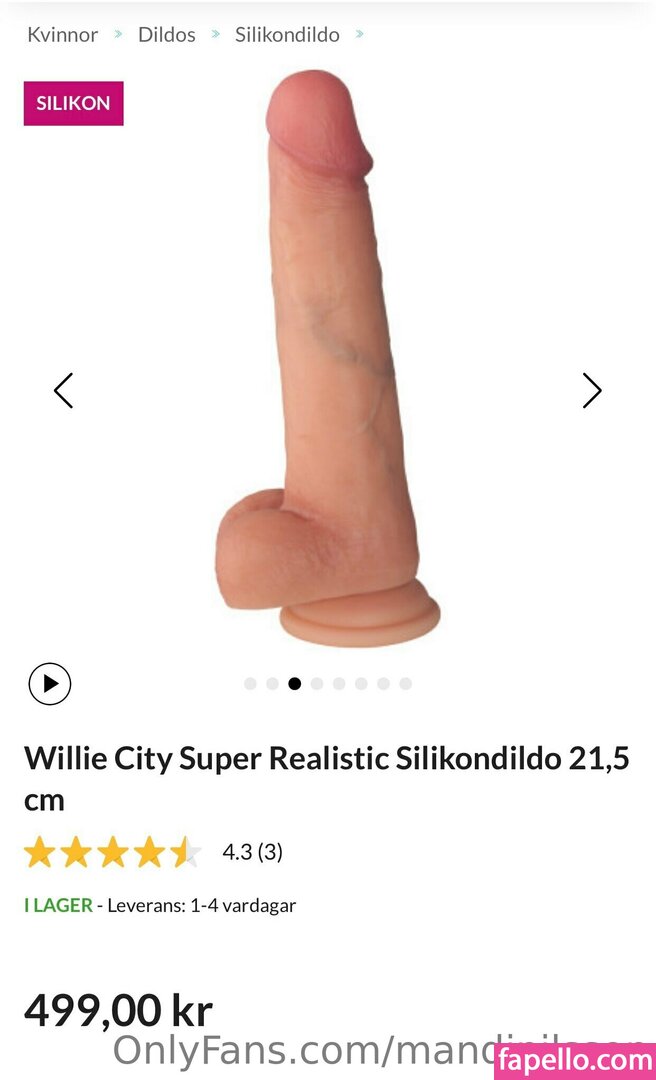The height and width of the screenshot is (1080, 656).
Task: Show the previous product image
Action: (x=63, y=390)
